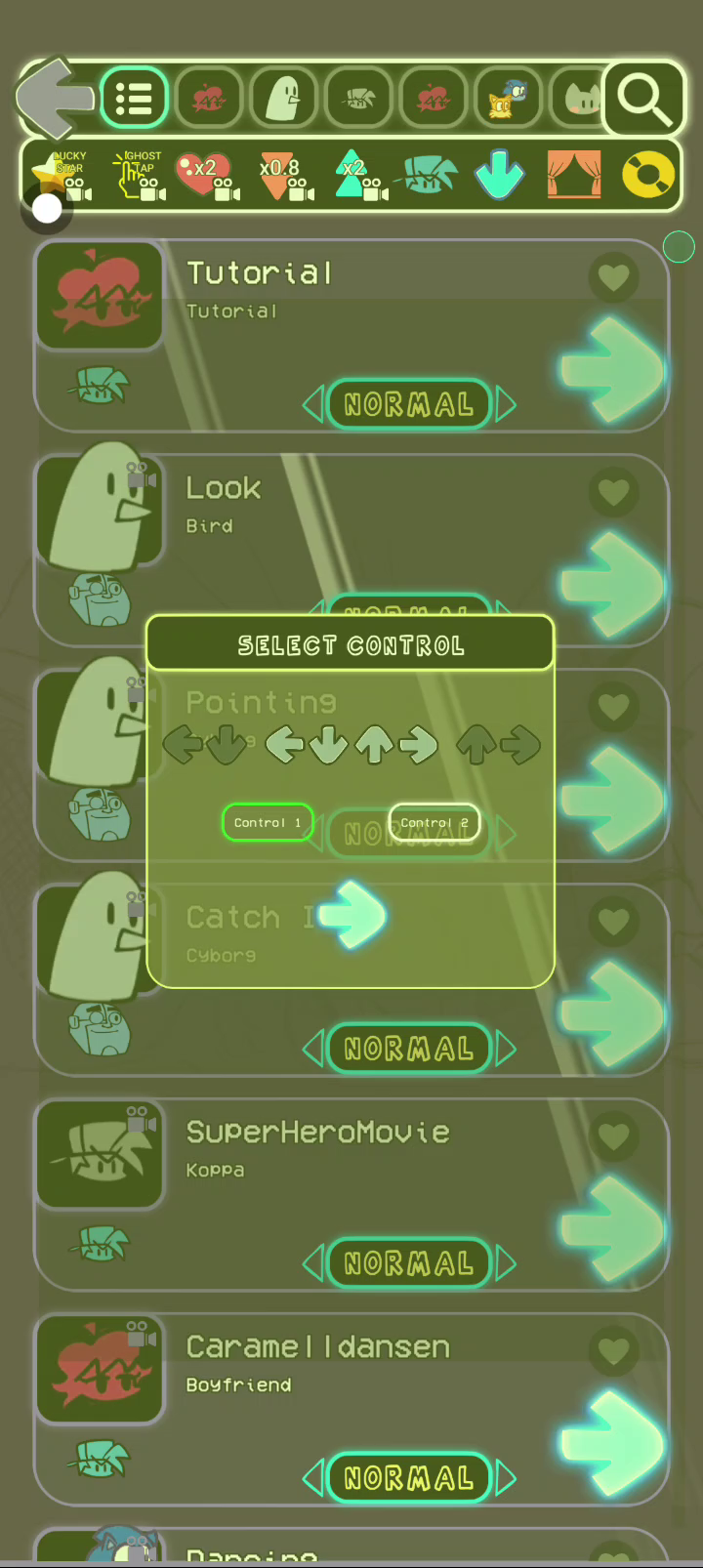This screenshot has height=1568, width=703.
Task: Play the Caramelldansen song
Action: click(x=613, y=1443)
